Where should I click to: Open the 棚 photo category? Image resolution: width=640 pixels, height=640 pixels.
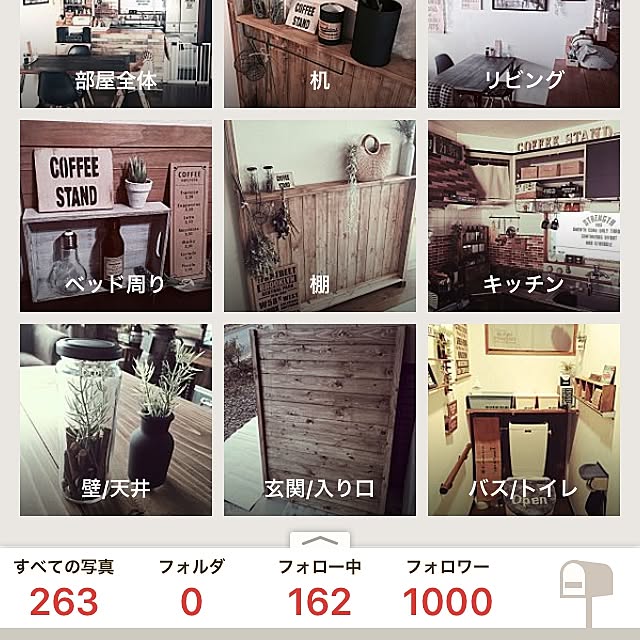click(319, 215)
